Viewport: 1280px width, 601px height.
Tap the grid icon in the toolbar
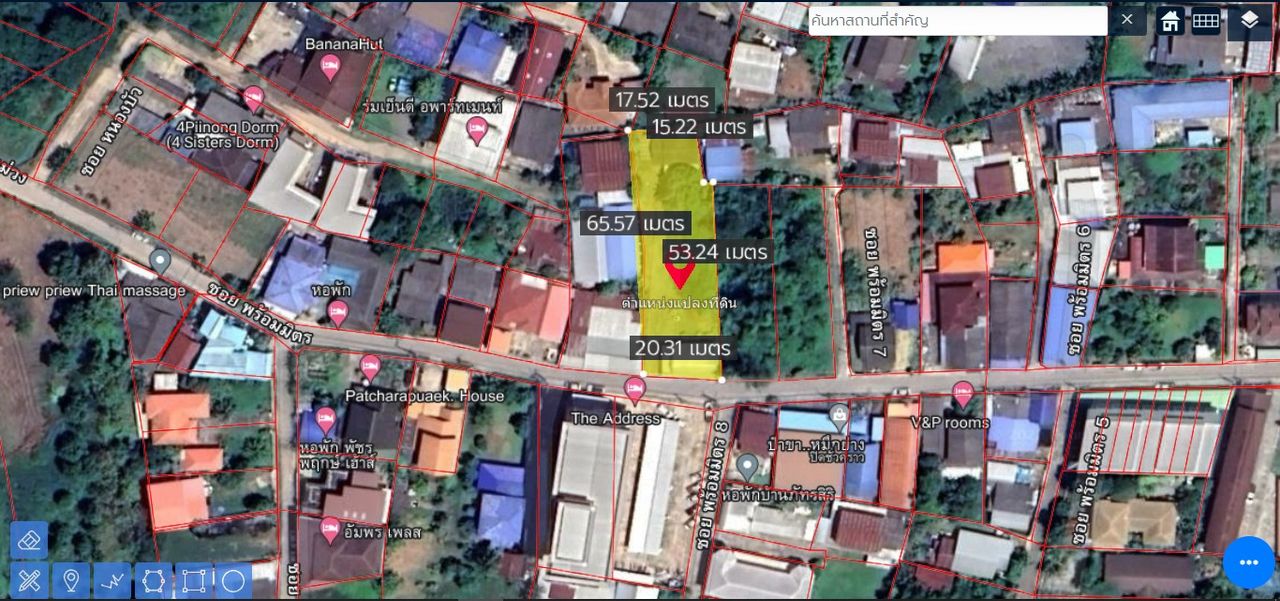(x=1205, y=20)
